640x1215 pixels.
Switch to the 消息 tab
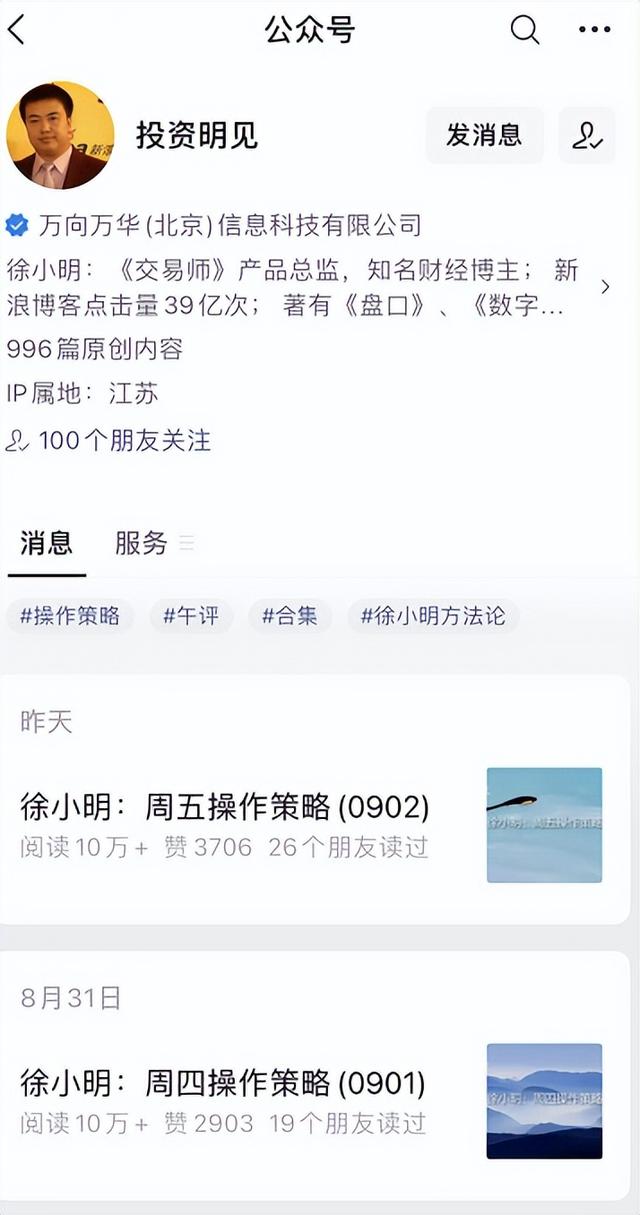click(x=46, y=543)
